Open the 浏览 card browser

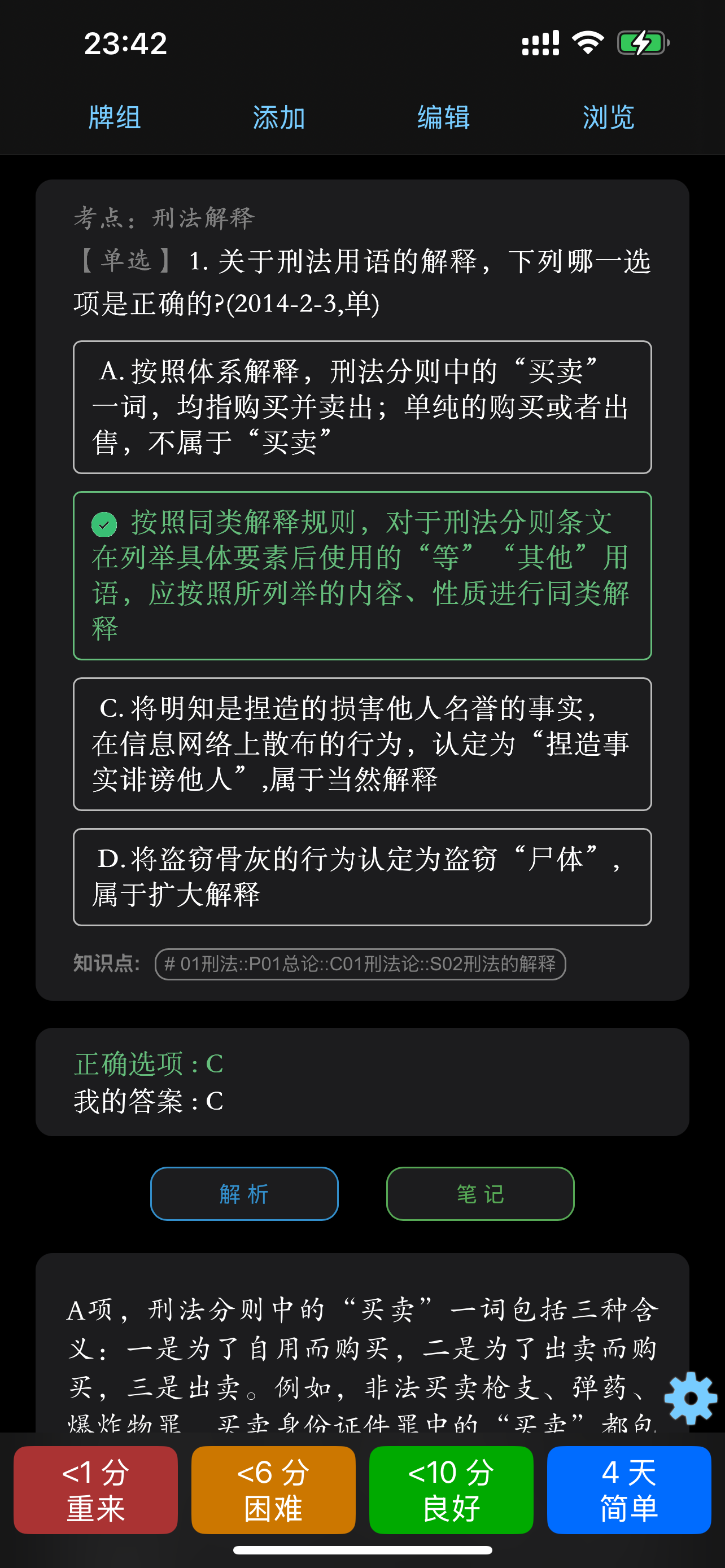pos(608,117)
